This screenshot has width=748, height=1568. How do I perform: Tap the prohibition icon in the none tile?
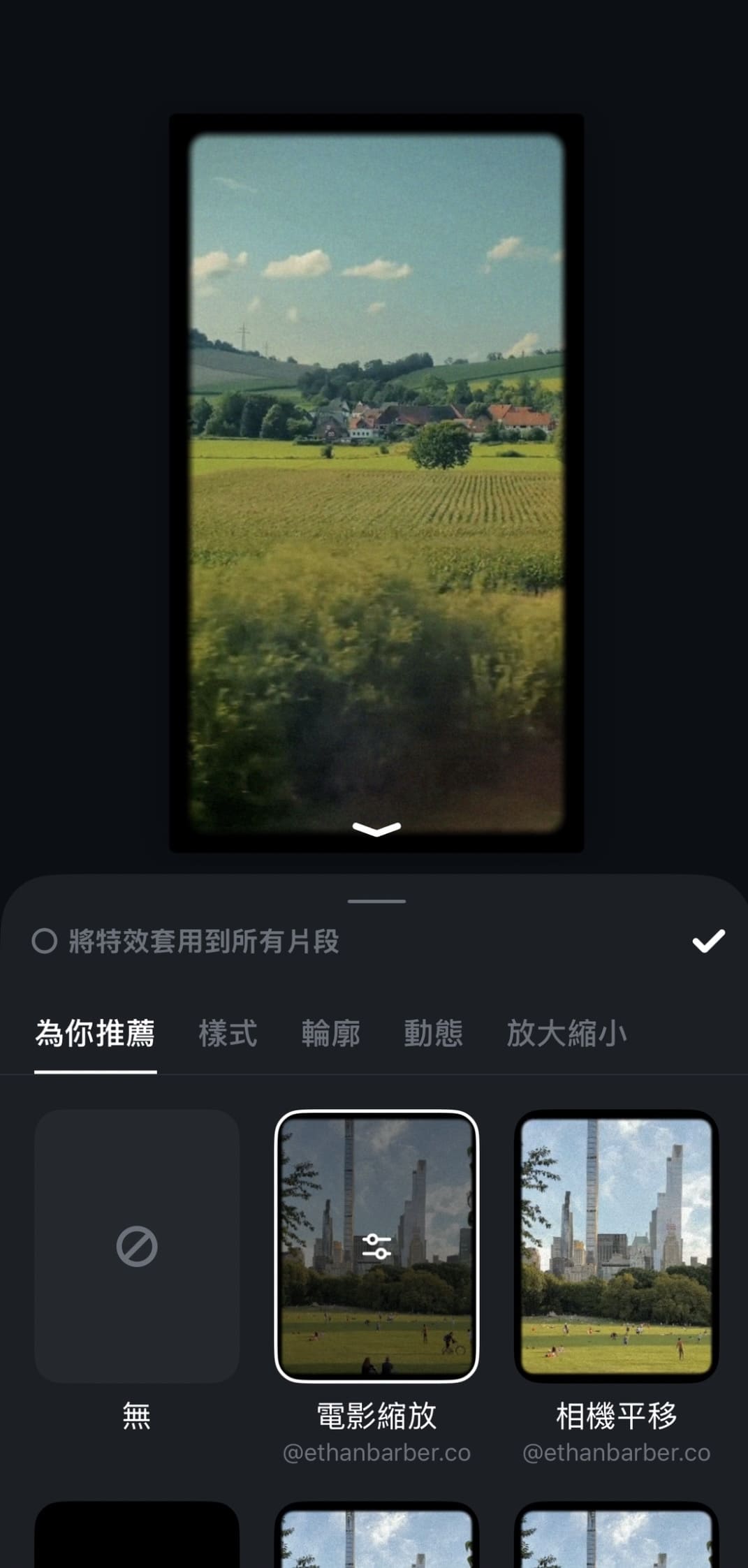tap(137, 1245)
